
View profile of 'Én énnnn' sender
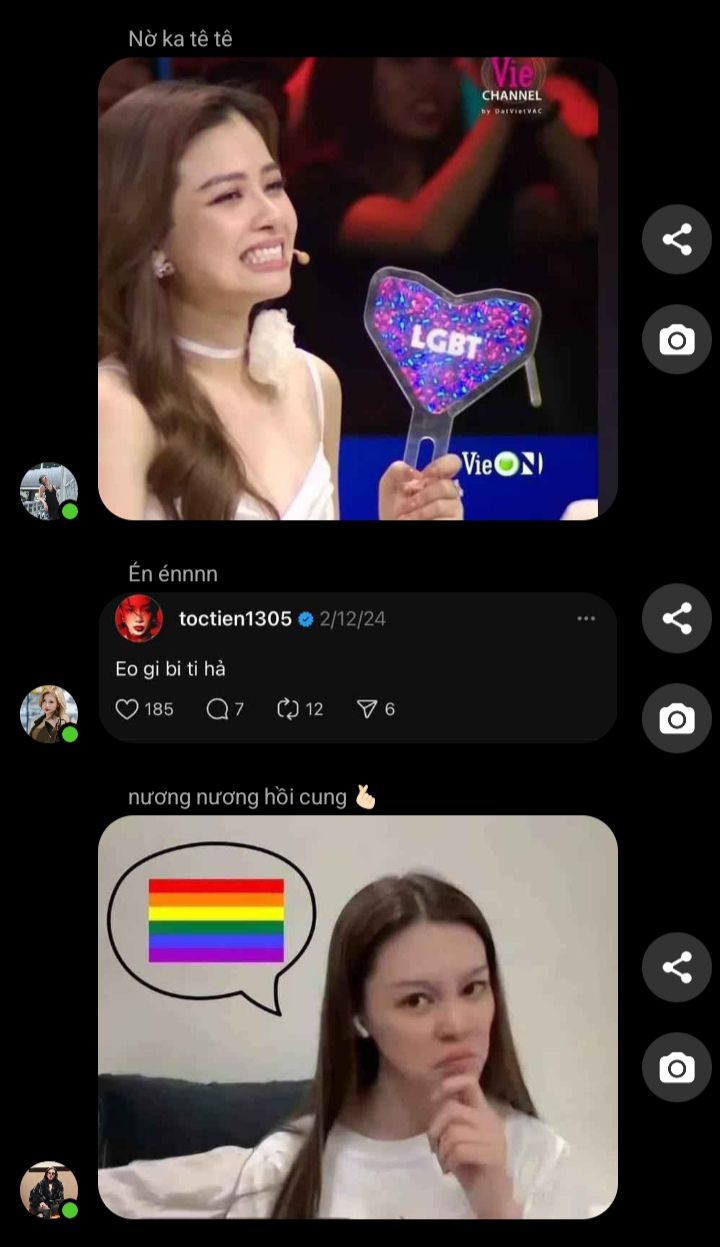[49, 714]
